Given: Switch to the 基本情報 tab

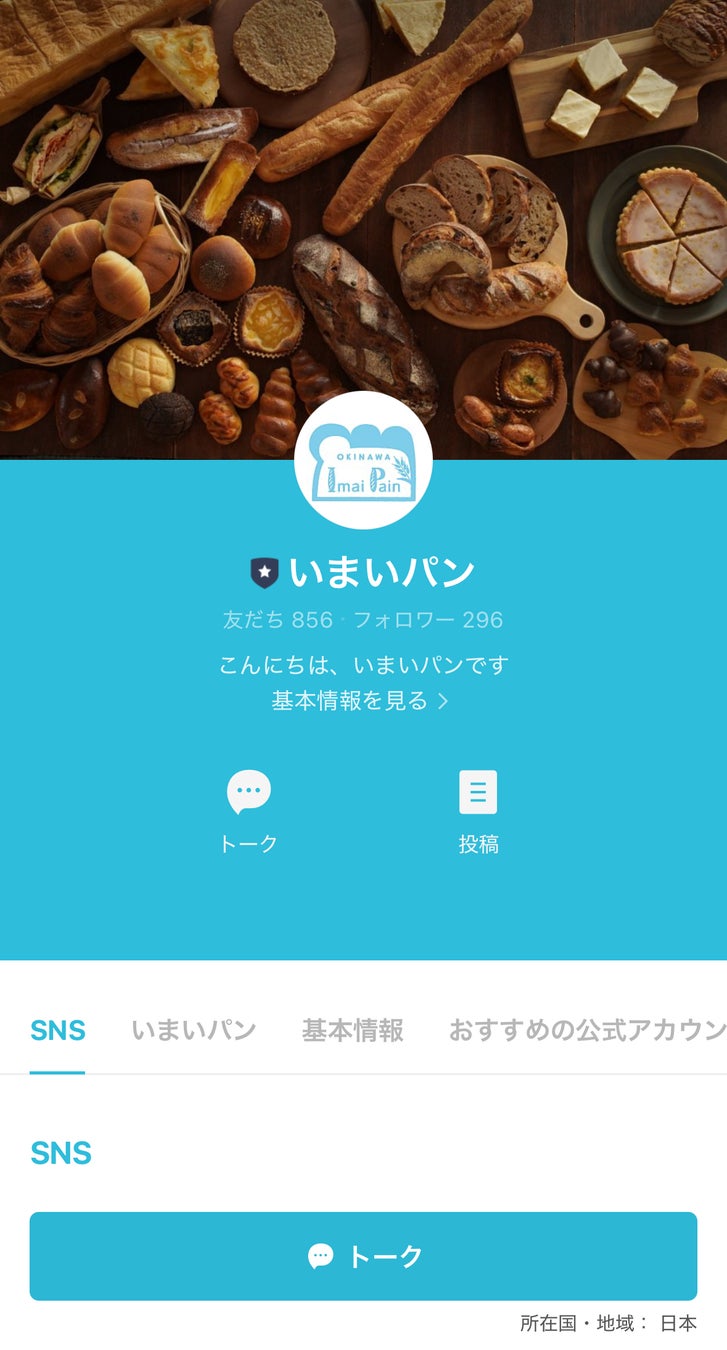Looking at the screenshot, I should coord(353,1030).
